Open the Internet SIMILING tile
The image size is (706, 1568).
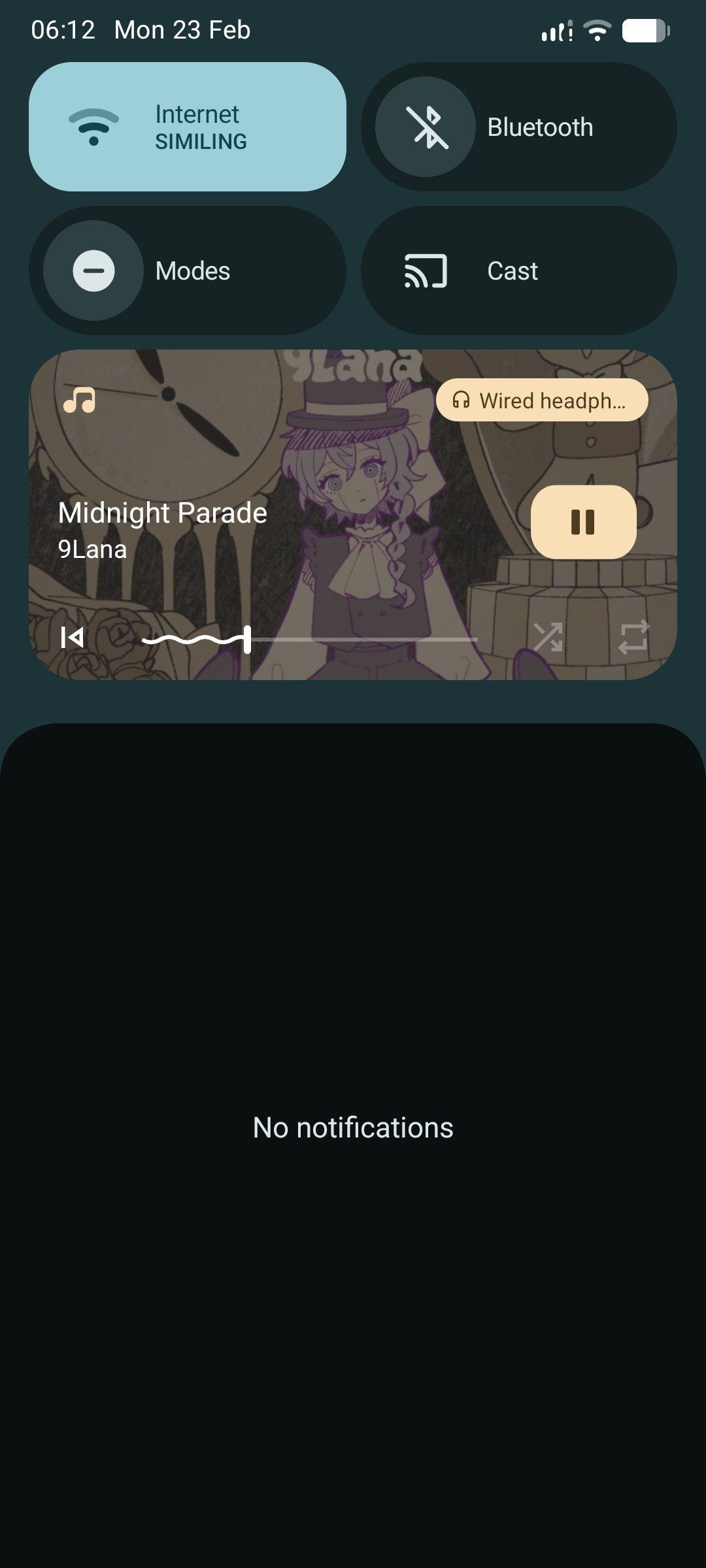pos(188,127)
